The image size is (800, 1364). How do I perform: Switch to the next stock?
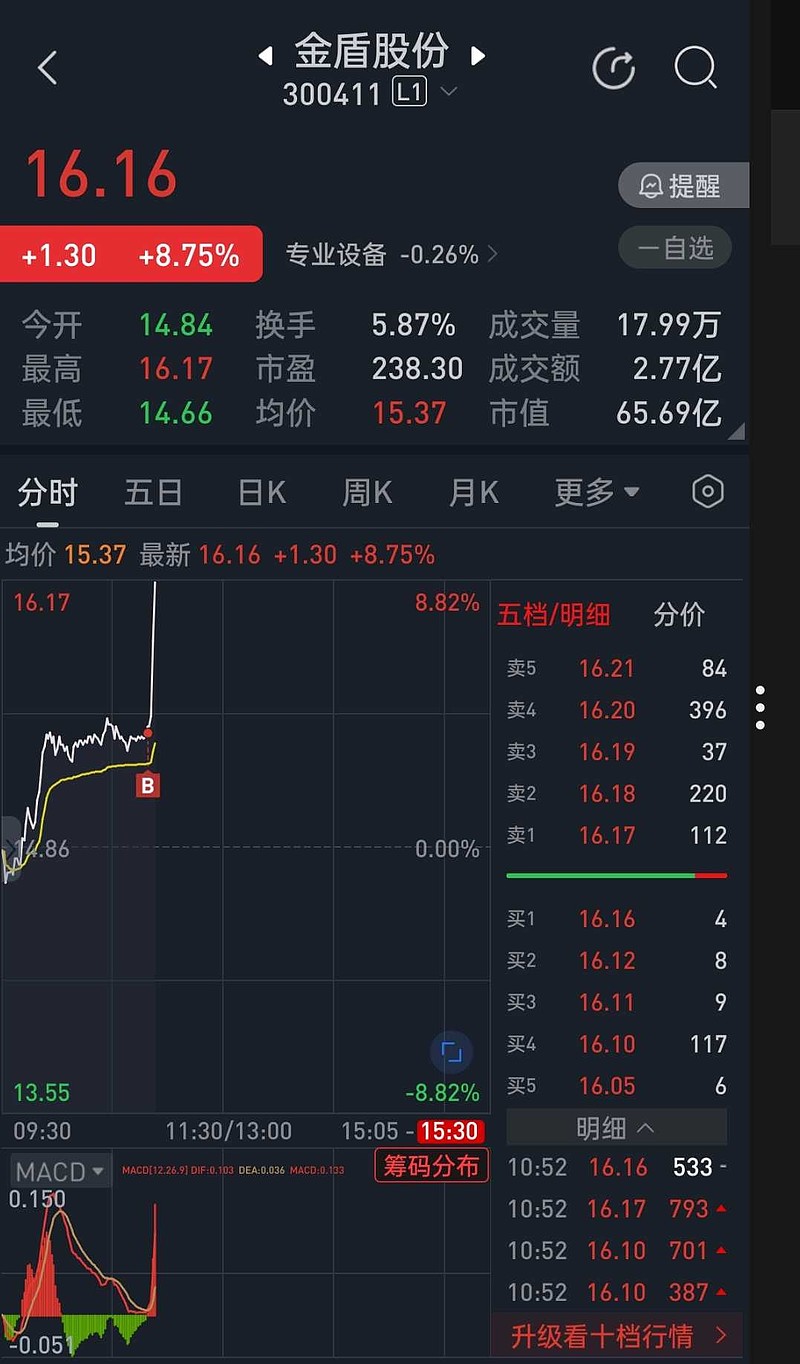click(478, 56)
